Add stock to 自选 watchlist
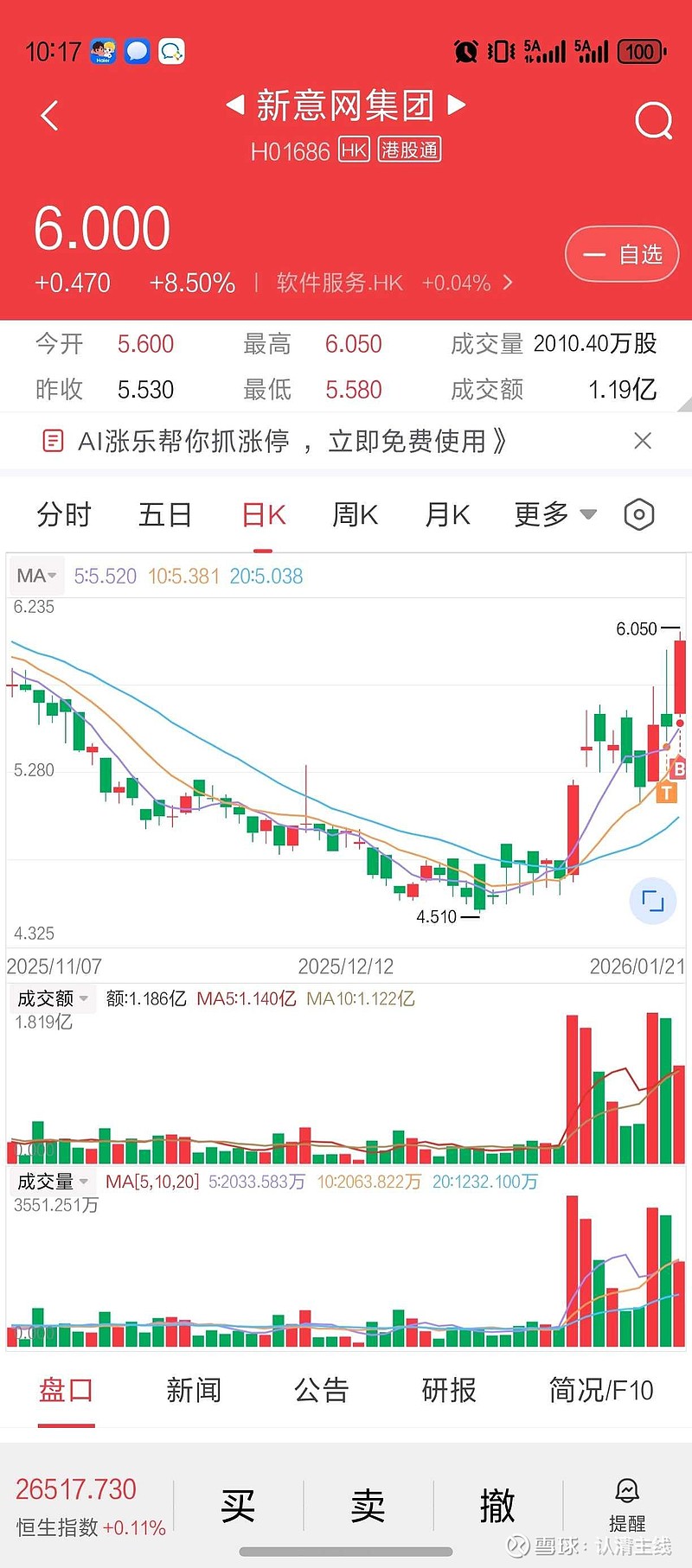The height and width of the screenshot is (1568, 692). [622, 255]
